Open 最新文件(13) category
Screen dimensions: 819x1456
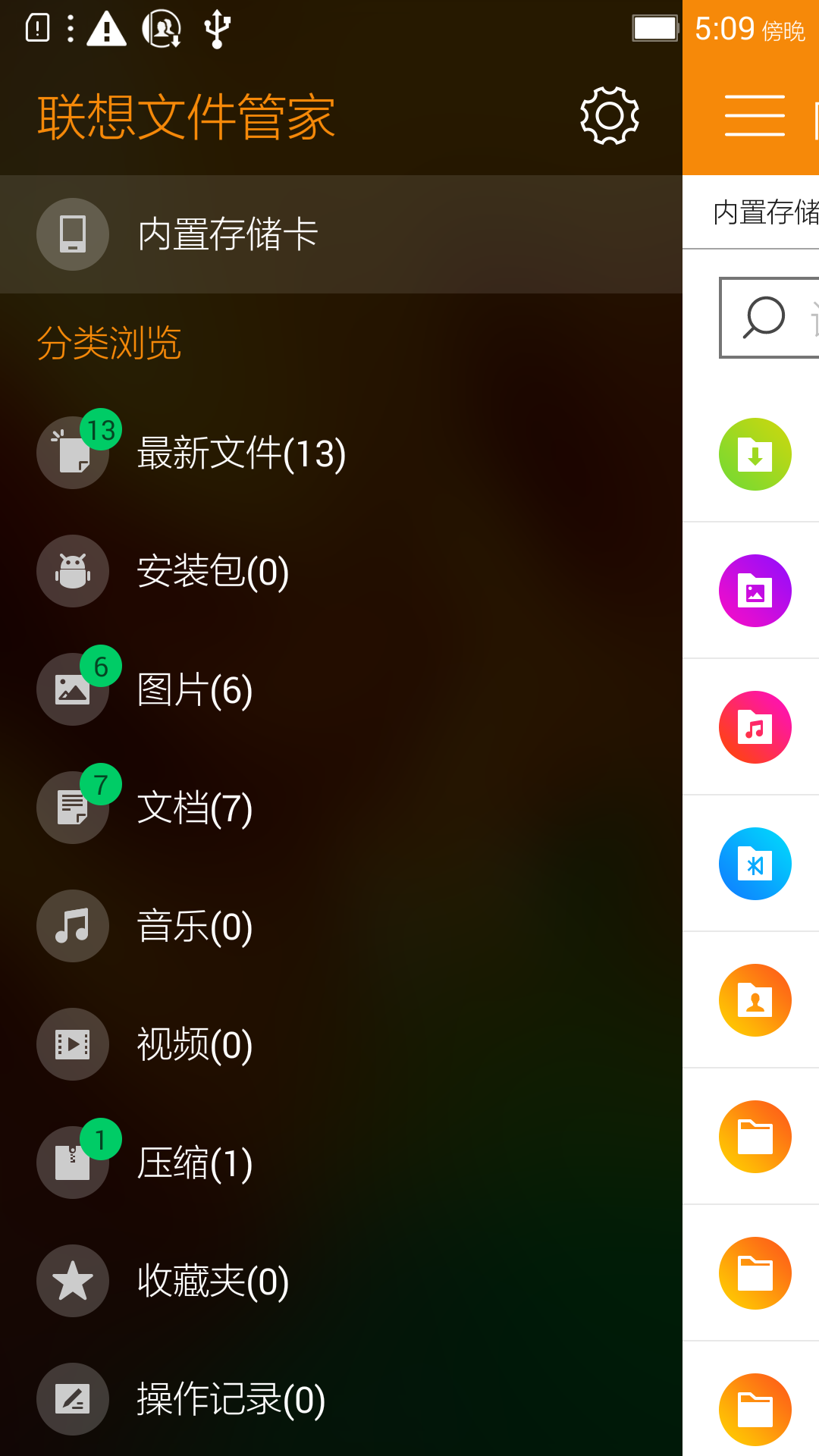[341, 453]
